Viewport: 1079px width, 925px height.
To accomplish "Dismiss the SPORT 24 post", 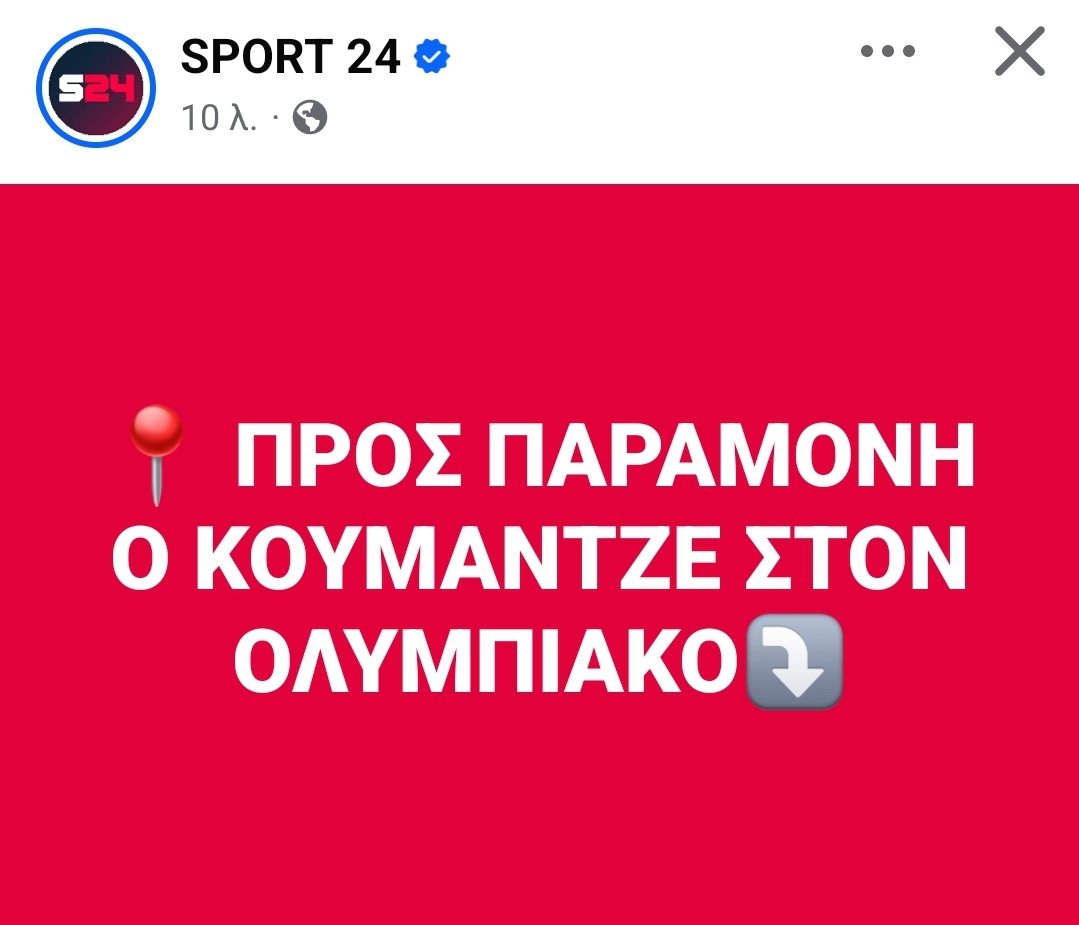I will (x=1019, y=52).
